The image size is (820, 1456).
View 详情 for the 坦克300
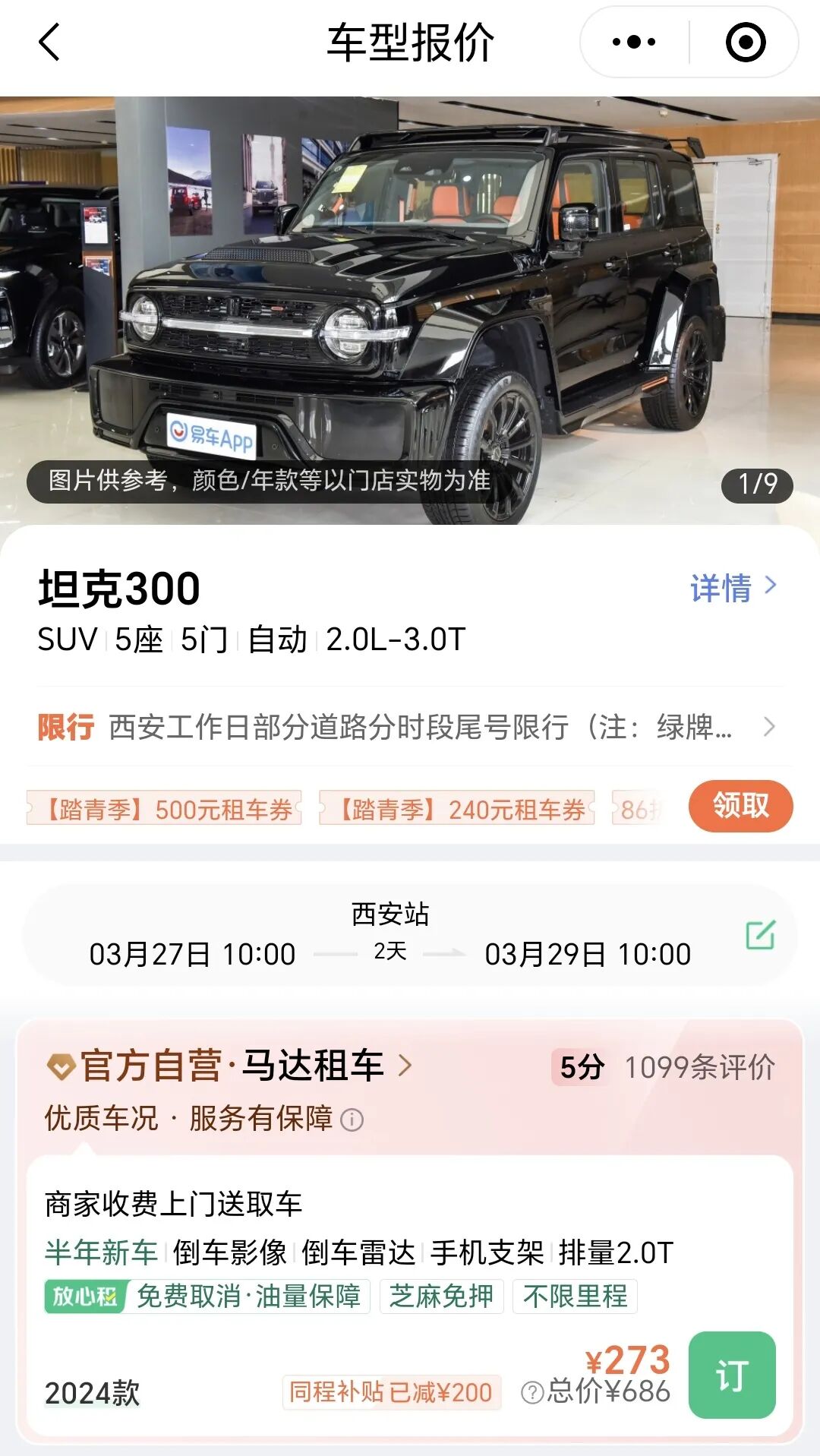pos(733,588)
